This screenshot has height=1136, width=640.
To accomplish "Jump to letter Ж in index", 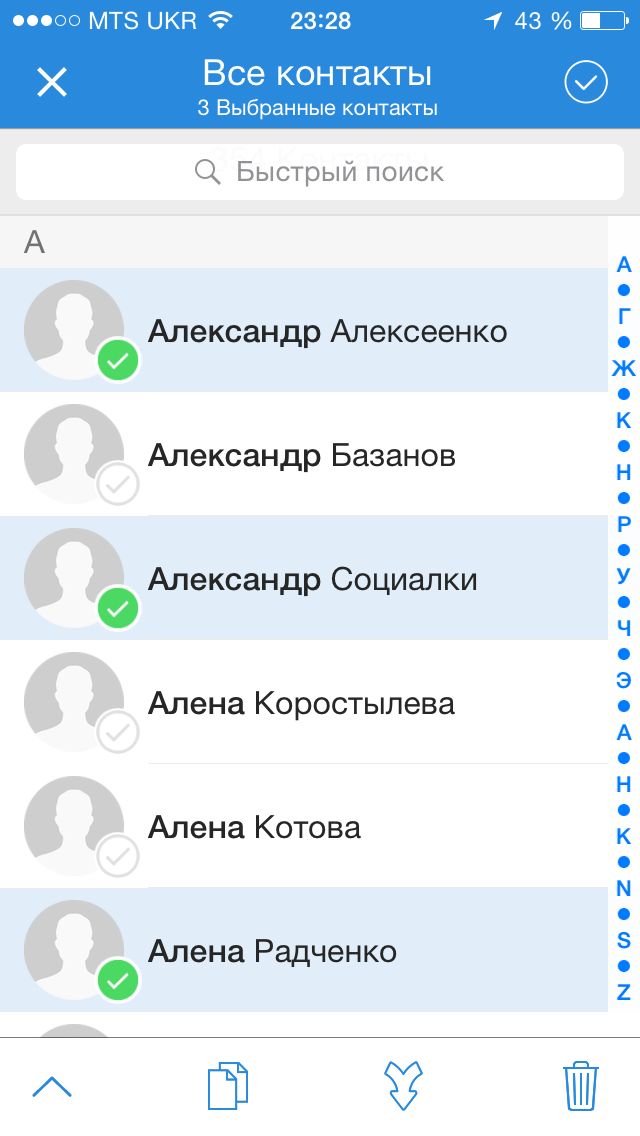I will point(623,368).
